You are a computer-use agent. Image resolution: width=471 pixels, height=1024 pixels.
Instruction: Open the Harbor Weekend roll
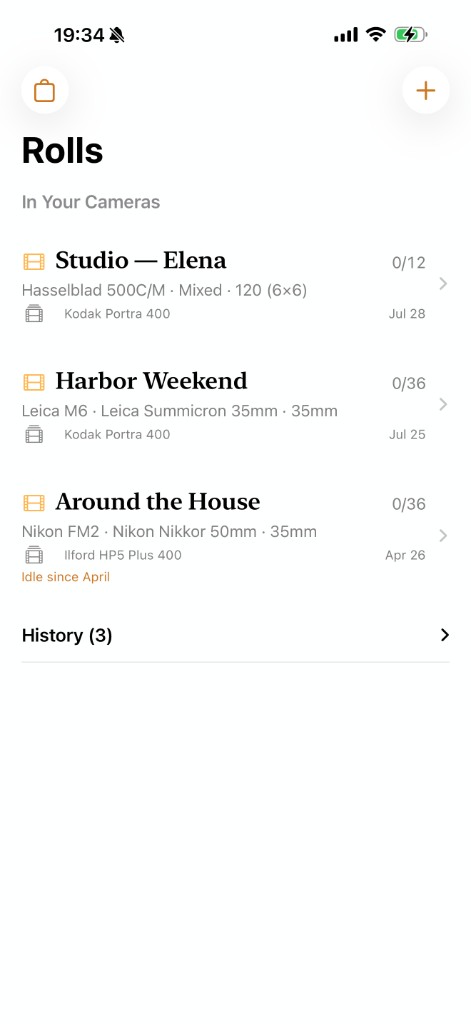click(235, 406)
